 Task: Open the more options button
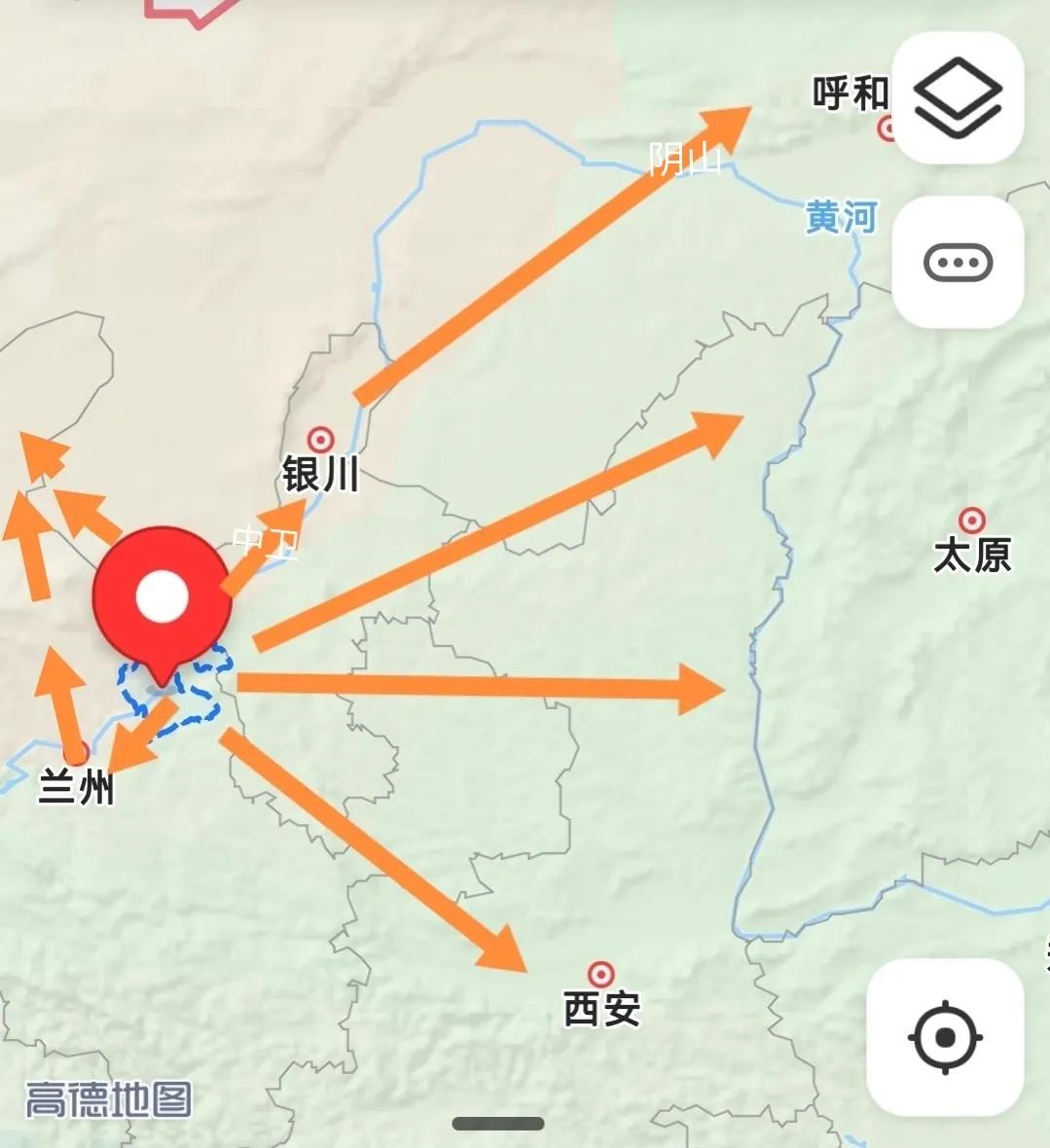coord(958,262)
